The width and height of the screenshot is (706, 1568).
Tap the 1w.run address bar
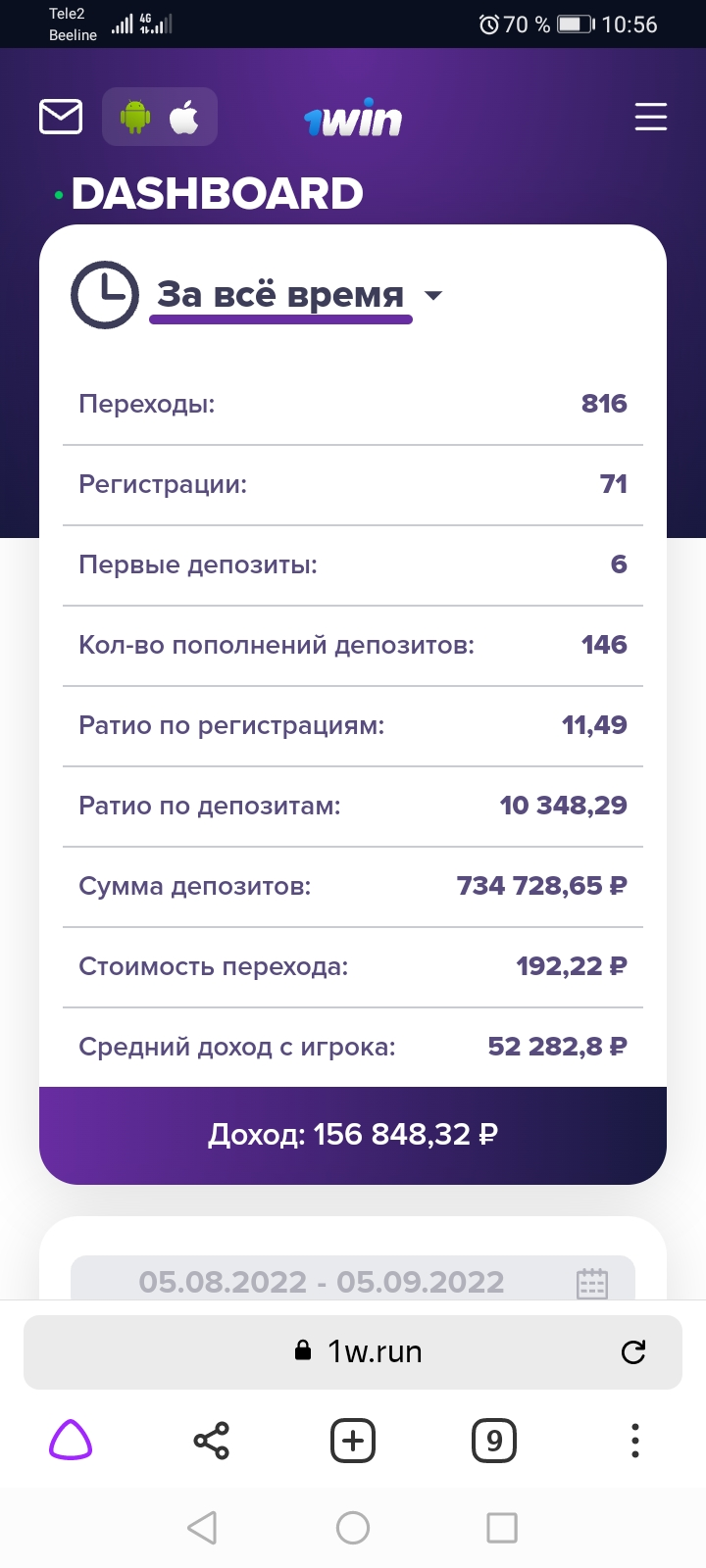[x=353, y=1351]
